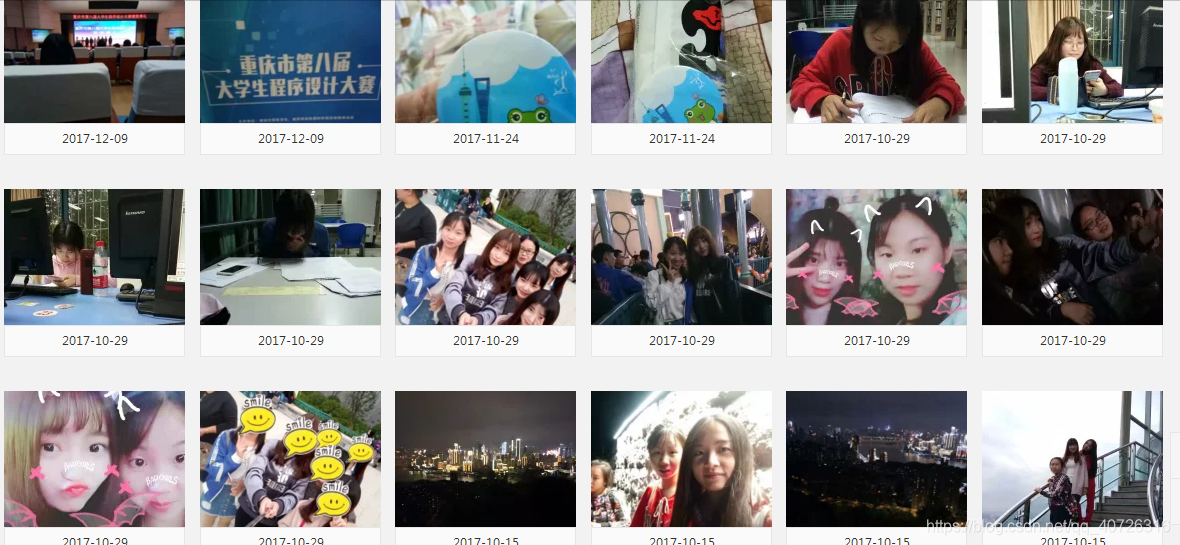Screen dimensions: 1180x545
Task: View the night city skyline photo
Action: point(485,459)
